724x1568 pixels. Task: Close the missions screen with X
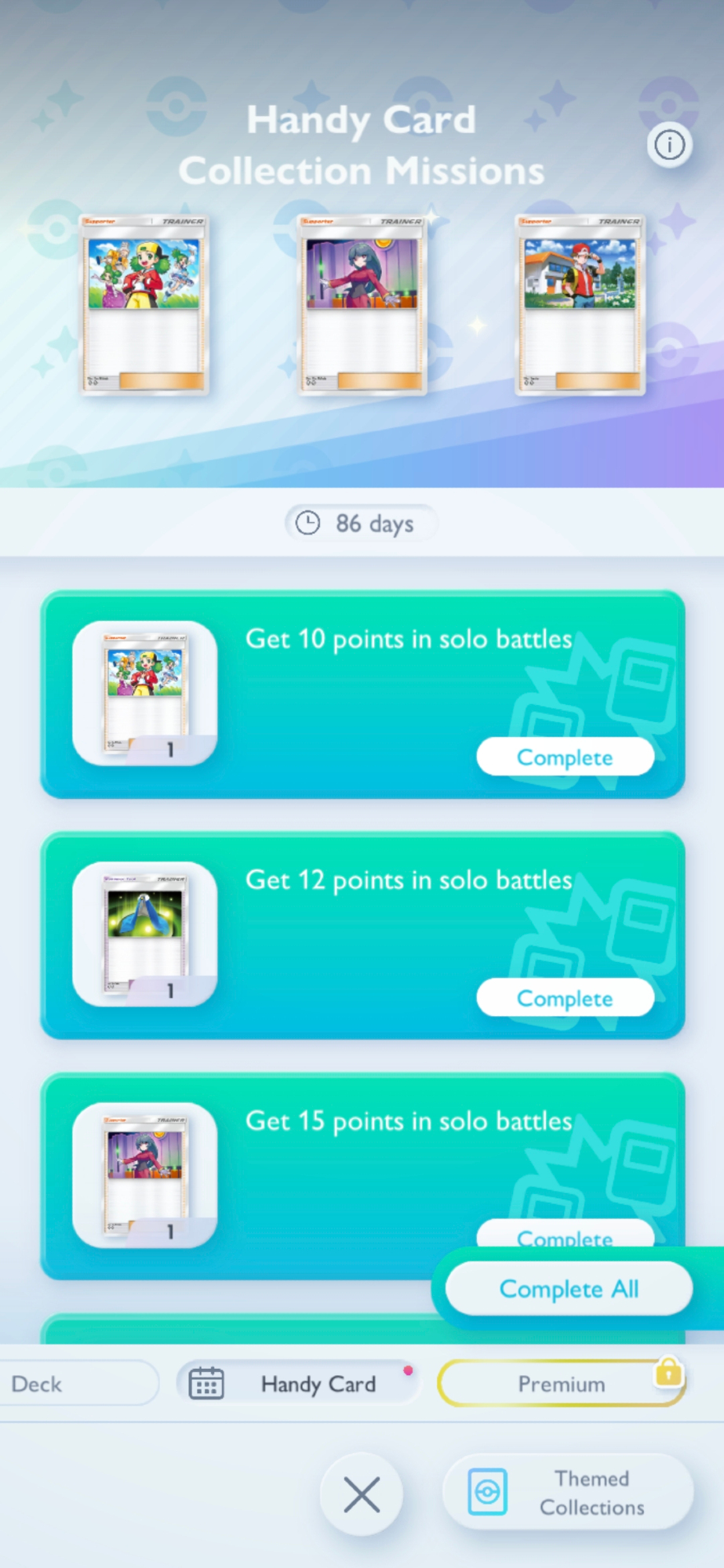[x=362, y=1494]
